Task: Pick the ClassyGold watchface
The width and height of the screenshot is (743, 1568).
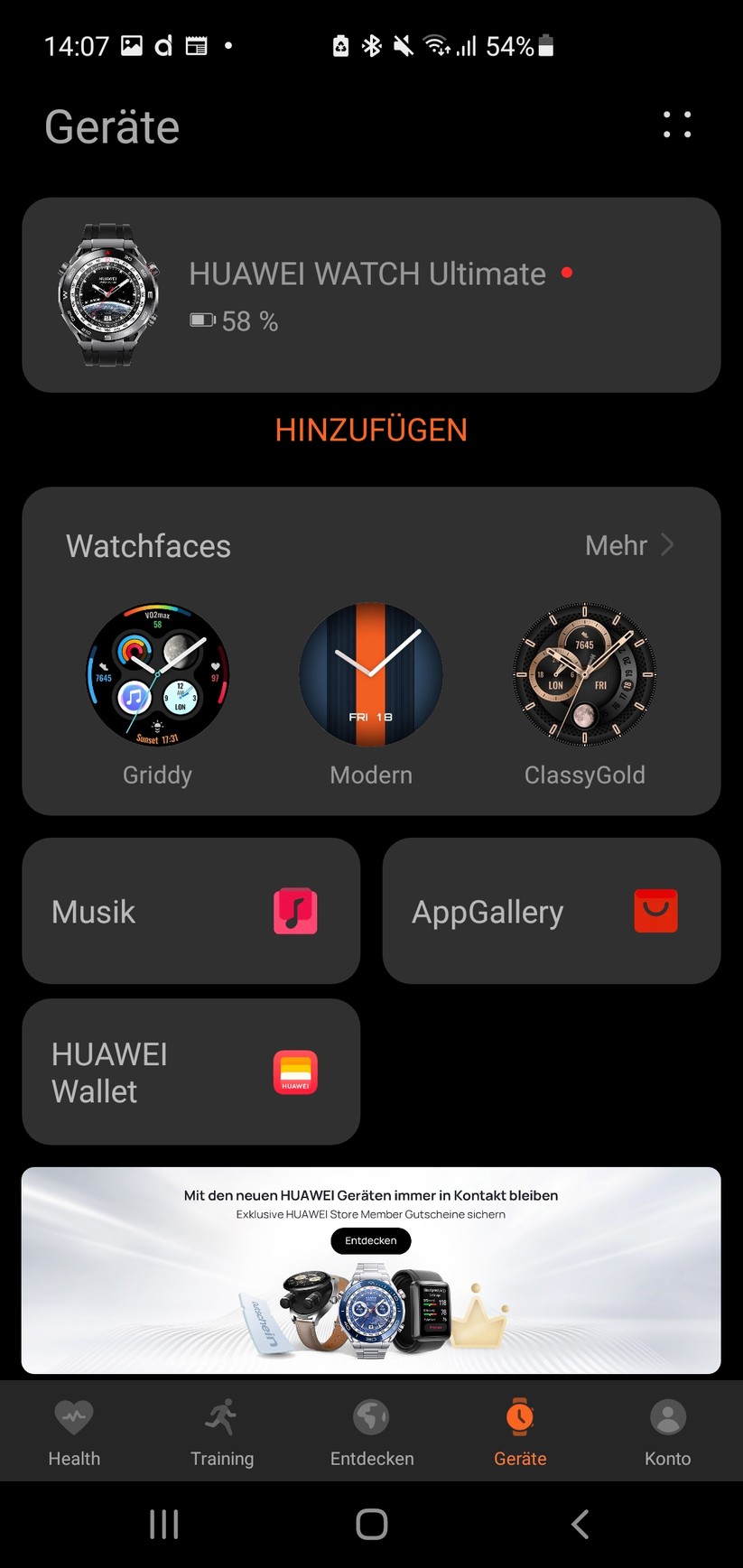Action: pos(584,675)
